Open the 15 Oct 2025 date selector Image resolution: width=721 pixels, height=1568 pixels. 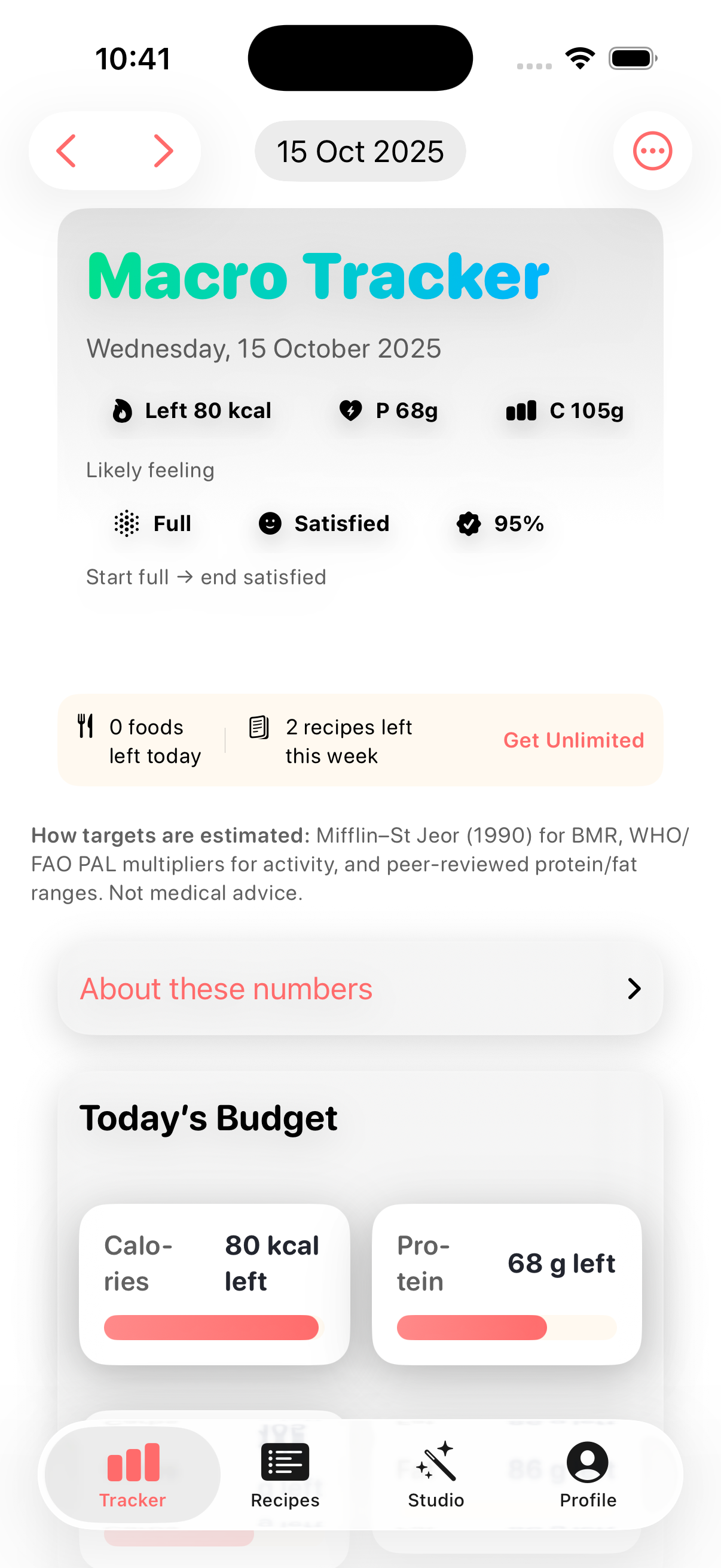coord(360,151)
